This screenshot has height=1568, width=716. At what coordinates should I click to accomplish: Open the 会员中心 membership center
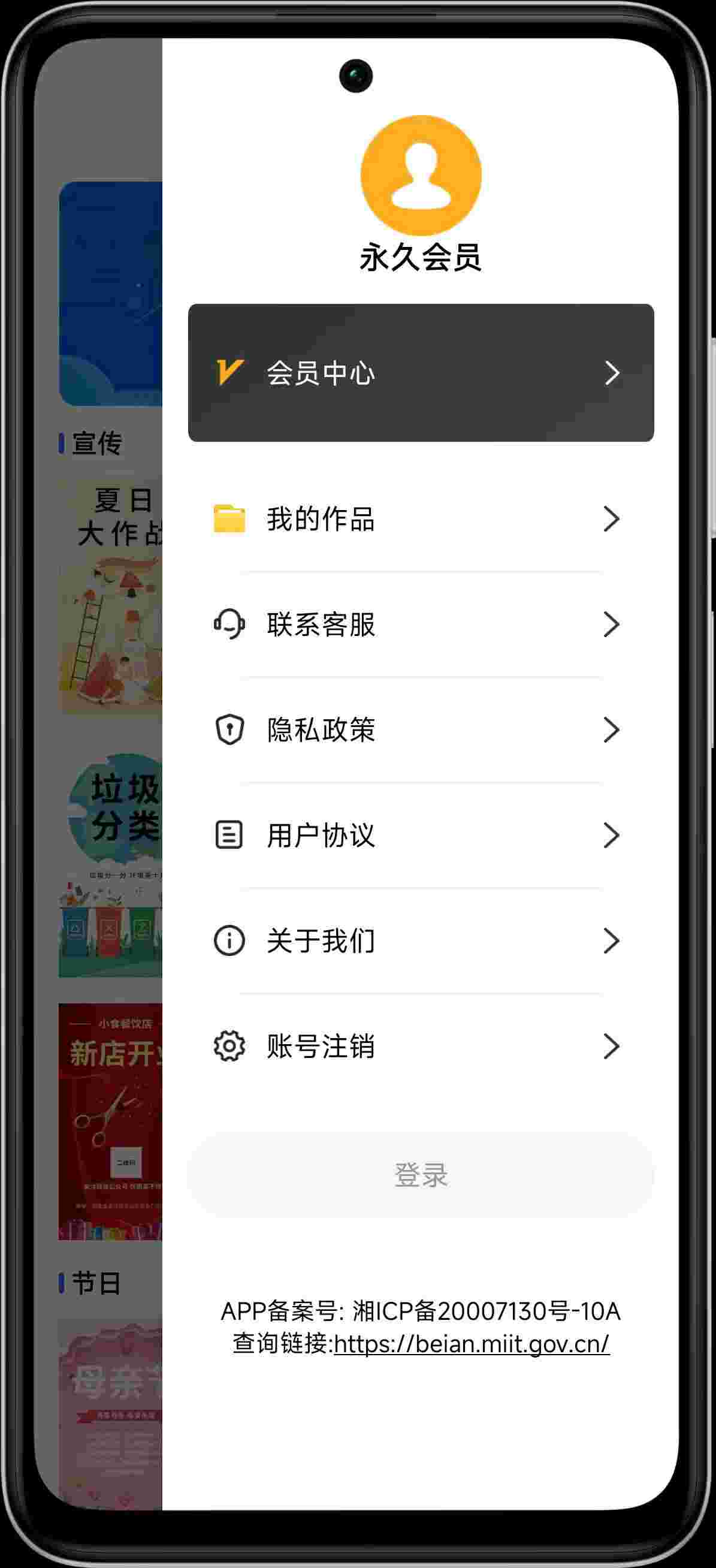[x=421, y=373]
